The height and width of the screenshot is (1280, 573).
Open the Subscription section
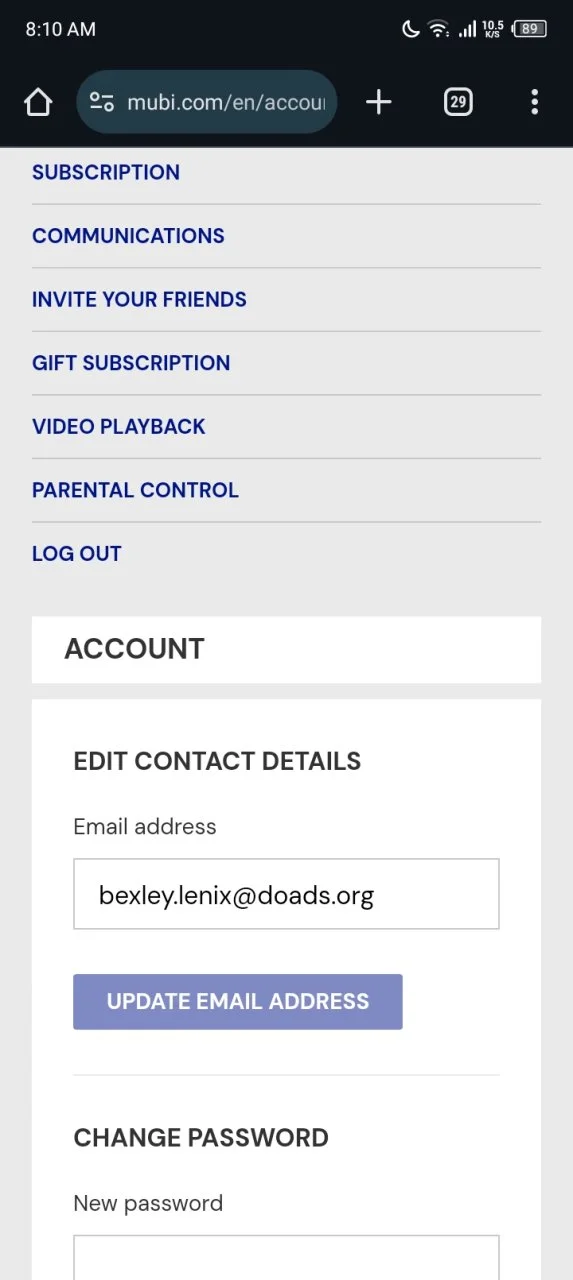106,172
